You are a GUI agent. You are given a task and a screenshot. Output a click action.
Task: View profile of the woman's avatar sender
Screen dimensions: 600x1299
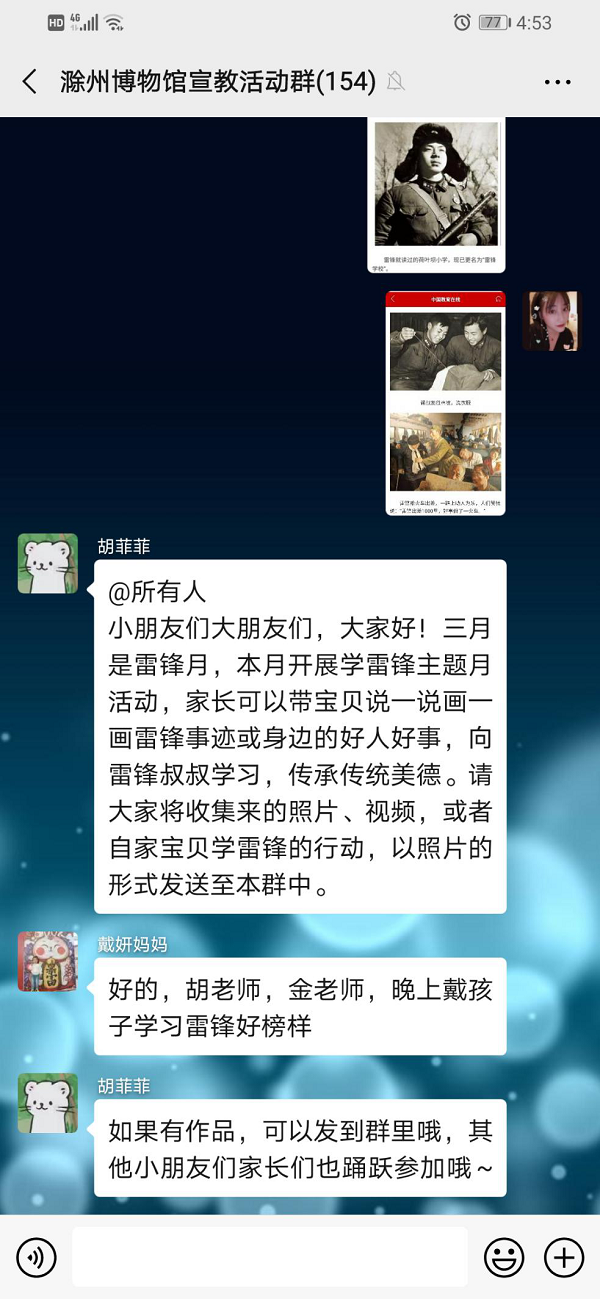tap(550, 321)
